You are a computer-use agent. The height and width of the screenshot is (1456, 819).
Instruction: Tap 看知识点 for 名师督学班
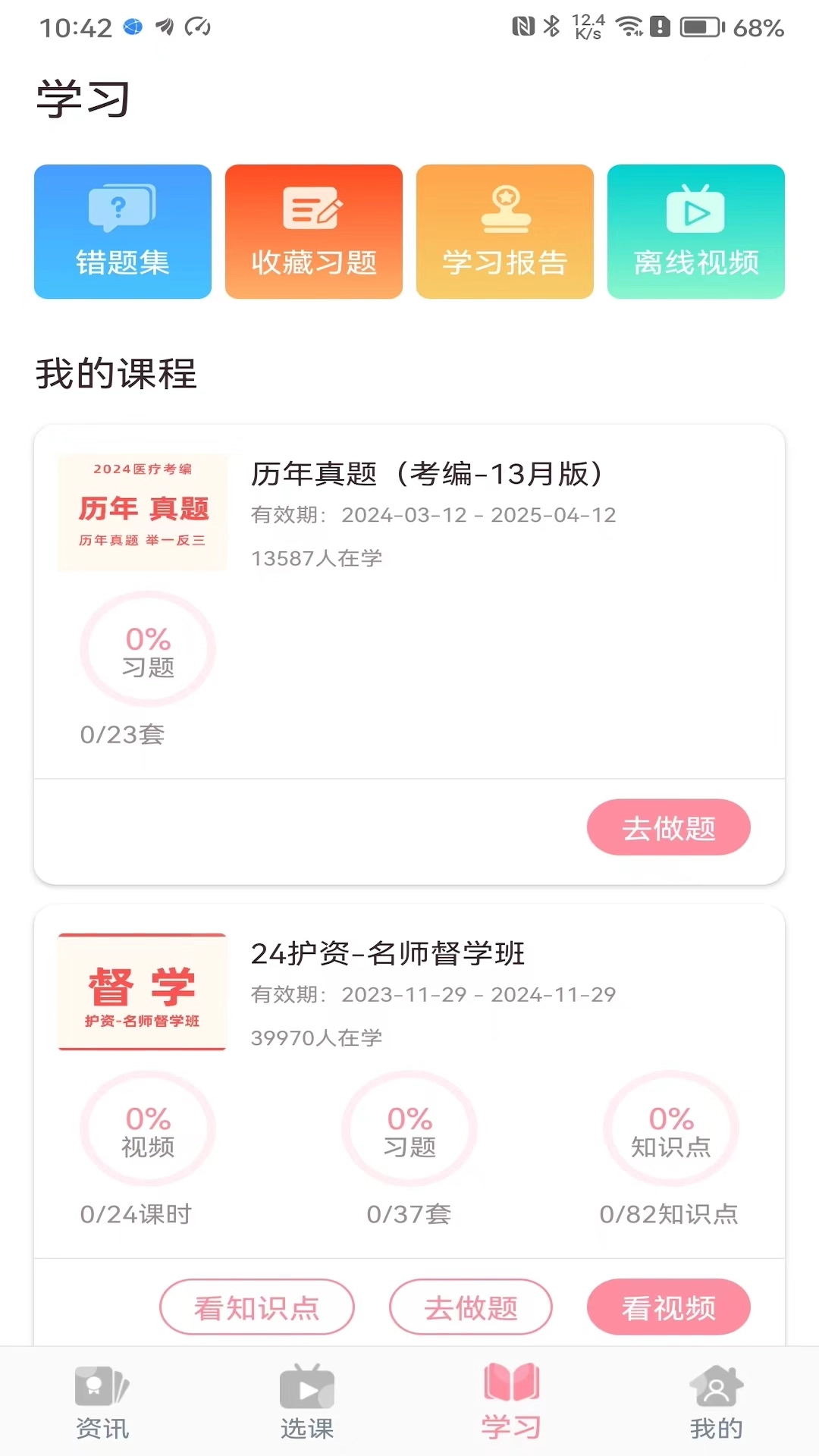click(256, 1307)
